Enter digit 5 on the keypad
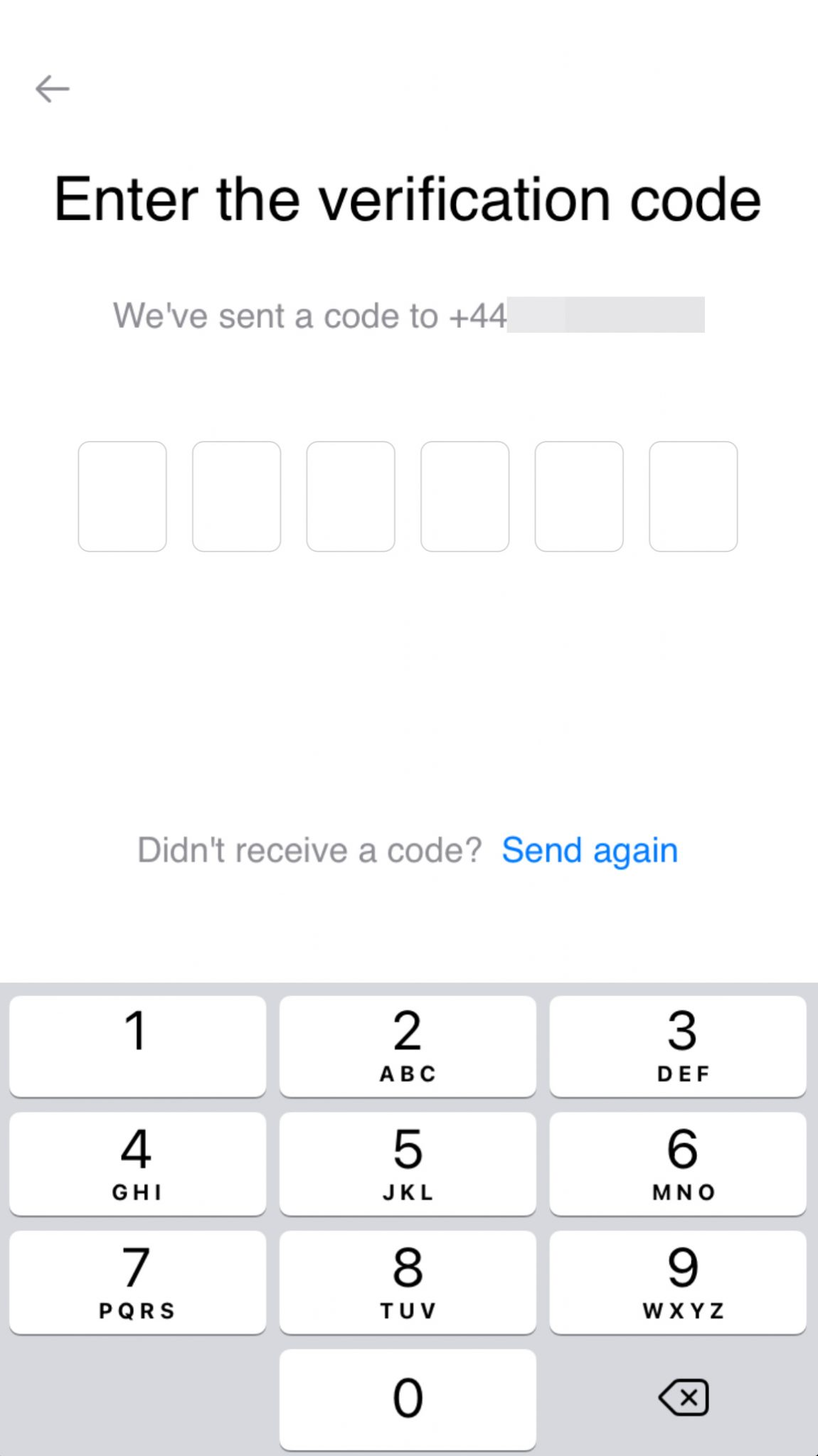Screen dimensions: 818x1456 (x=408, y=1164)
